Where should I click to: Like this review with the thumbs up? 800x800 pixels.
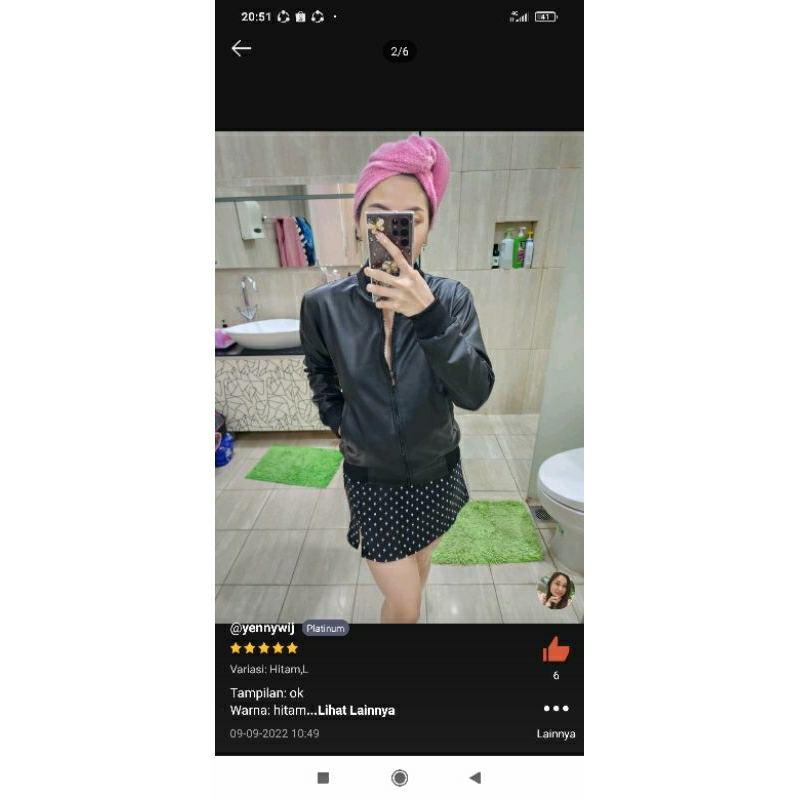click(x=556, y=650)
